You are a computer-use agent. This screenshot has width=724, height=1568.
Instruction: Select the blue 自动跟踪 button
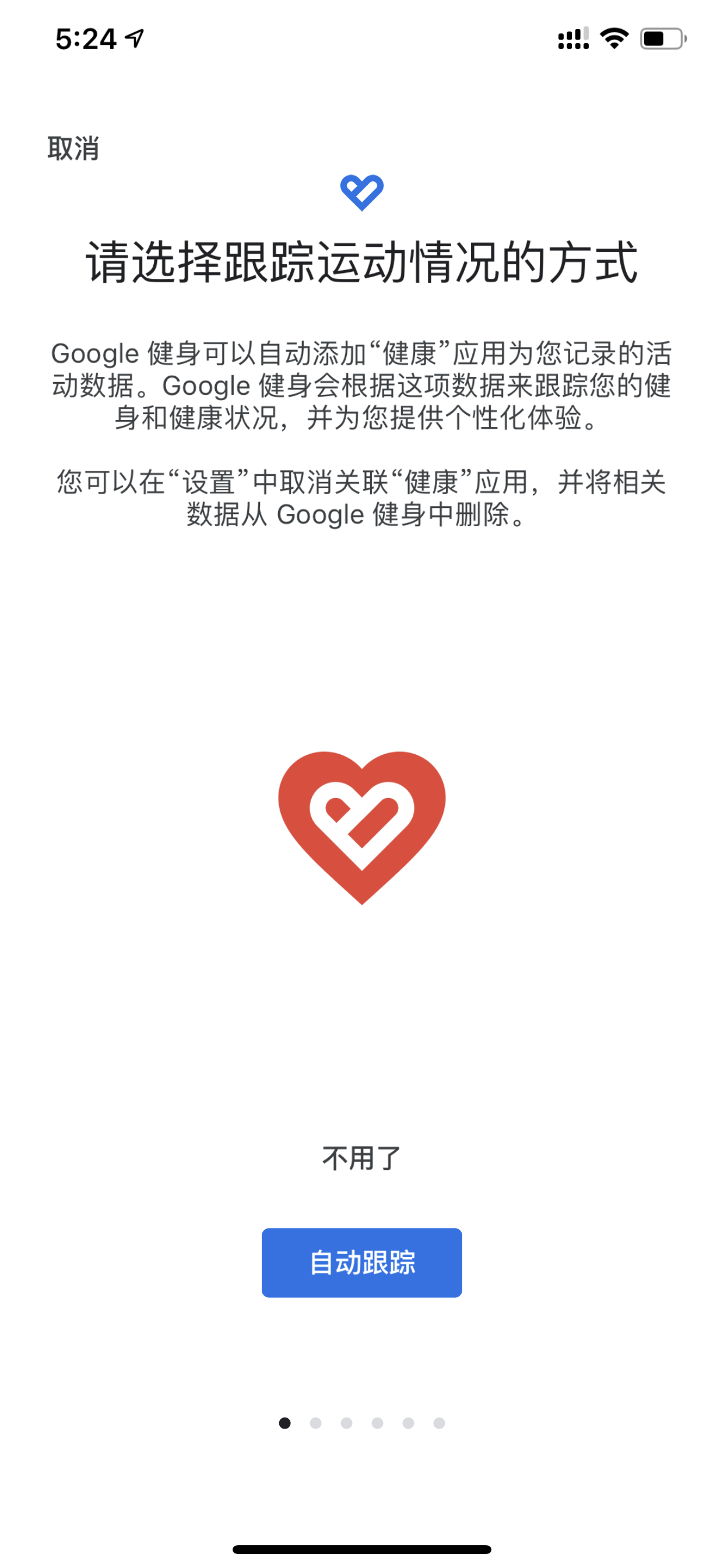click(x=361, y=1262)
